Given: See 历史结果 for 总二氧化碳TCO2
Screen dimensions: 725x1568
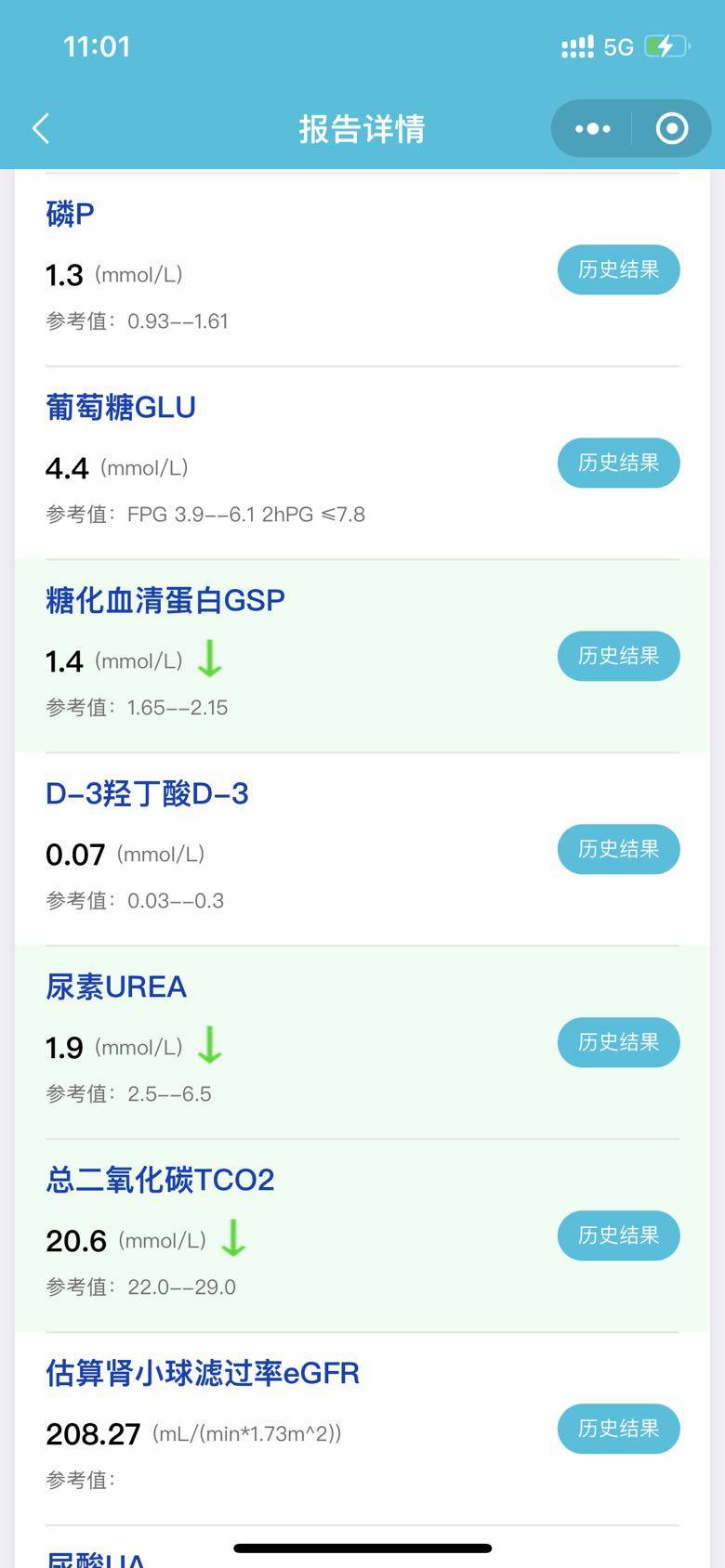Looking at the screenshot, I should point(618,1235).
